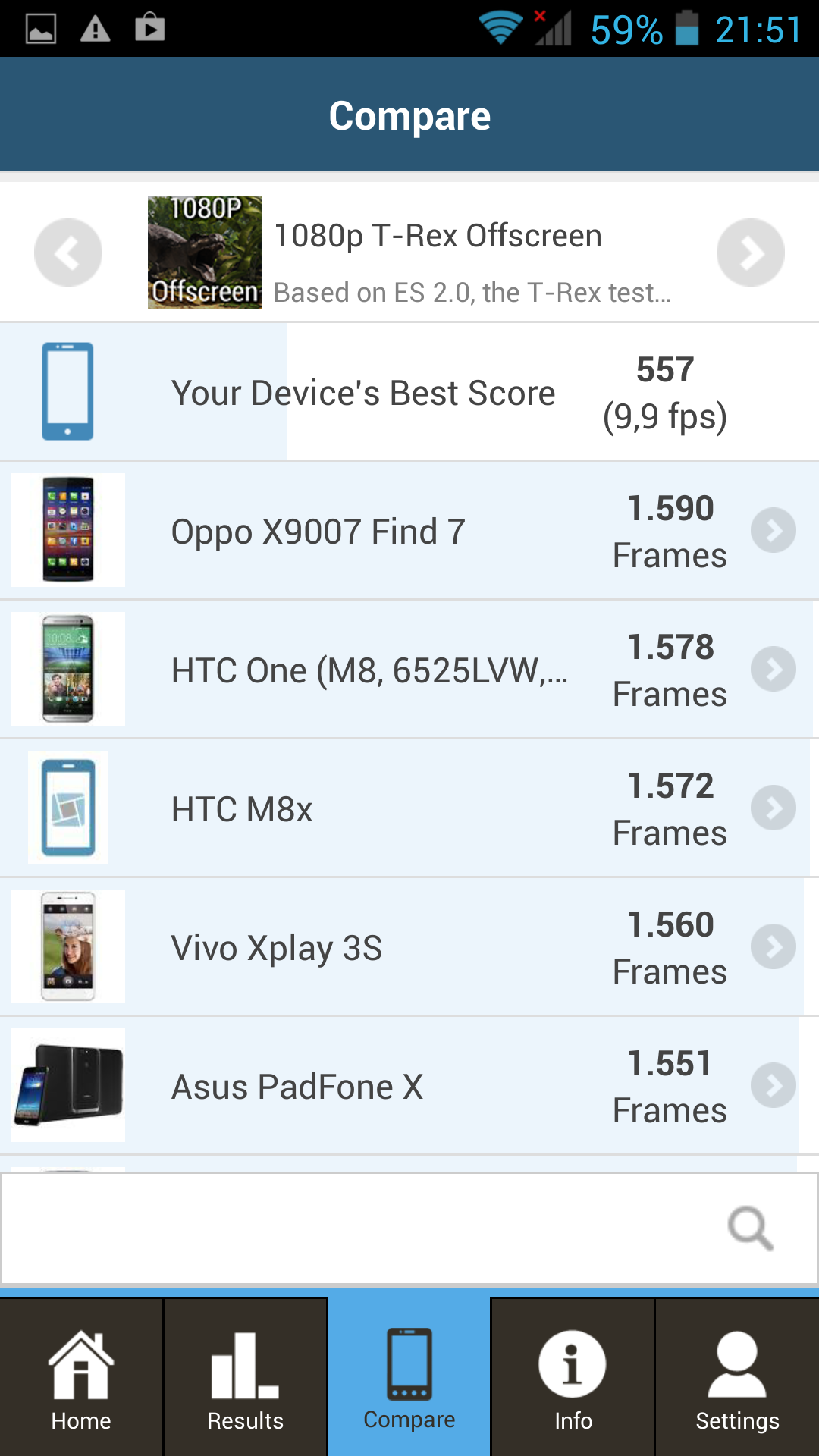Tap the magnifier search icon
Viewport: 819px width, 1456px height.
751,1228
